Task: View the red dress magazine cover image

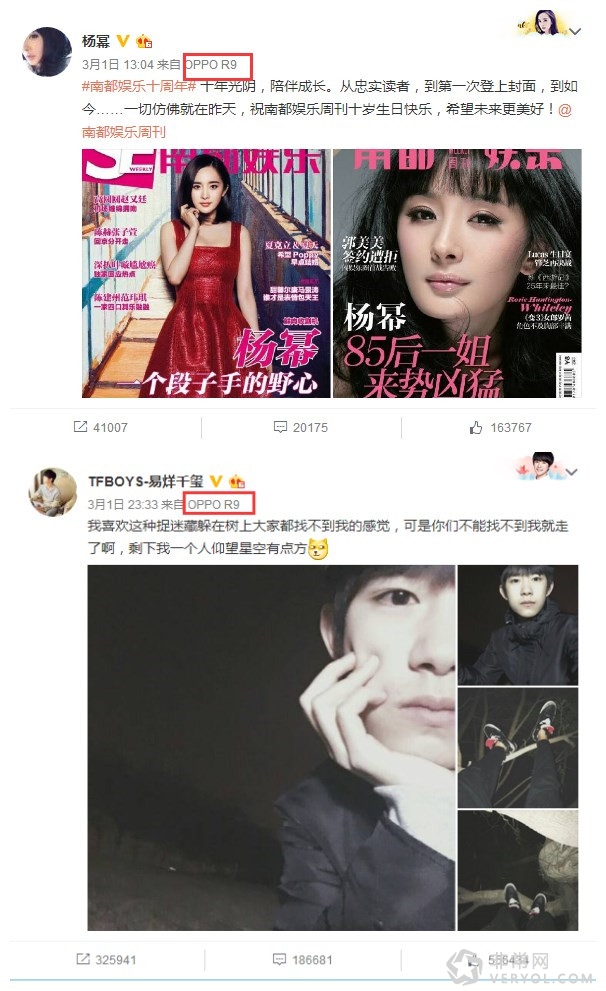Action: pyautogui.click(x=206, y=273)
